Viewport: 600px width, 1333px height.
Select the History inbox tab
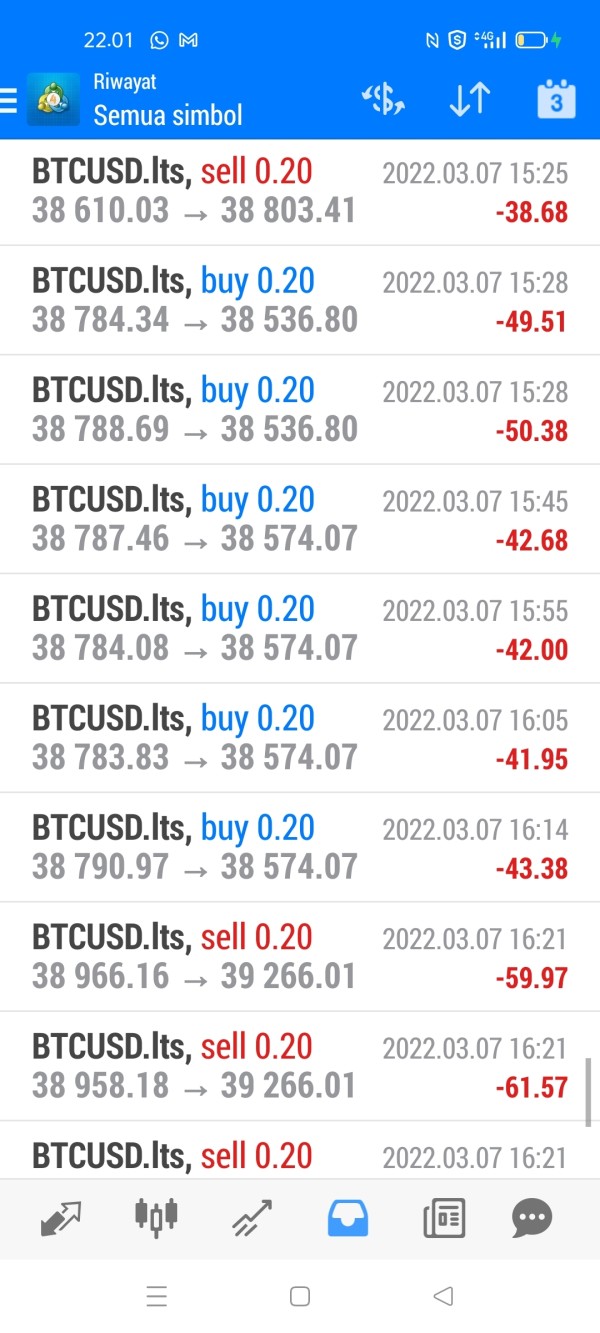tap(348, 1217)
